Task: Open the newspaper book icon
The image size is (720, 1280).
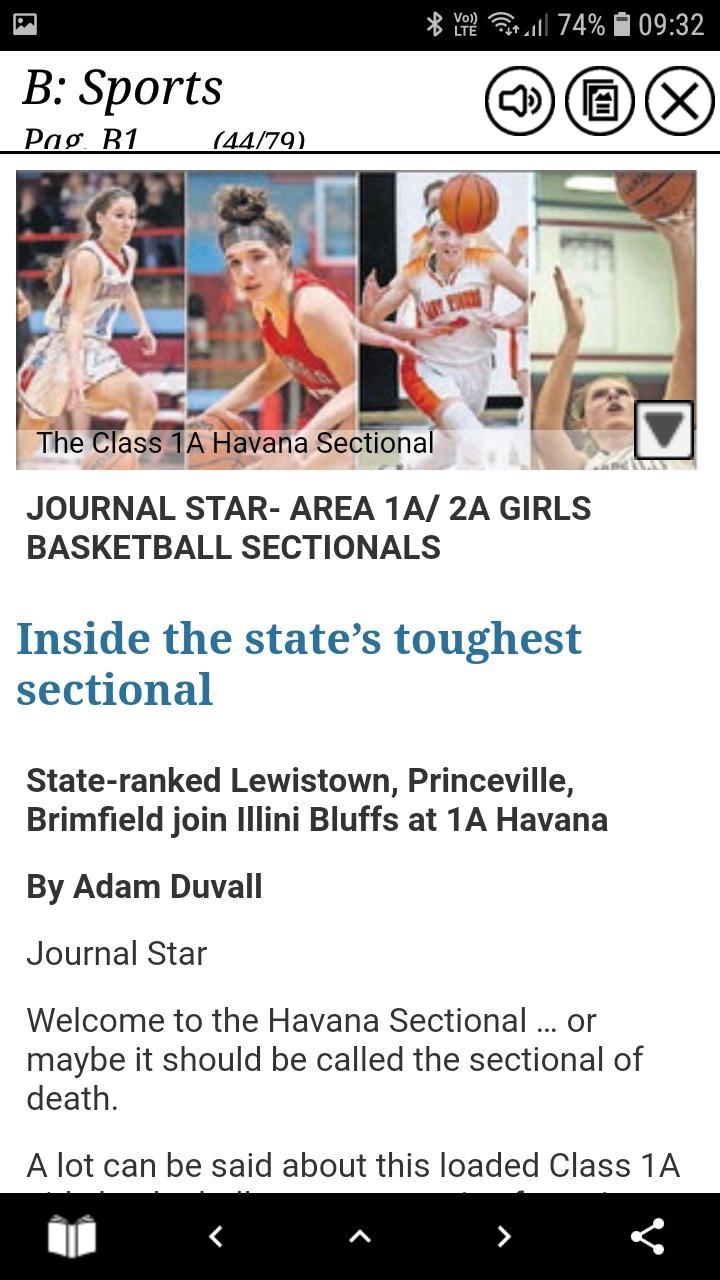Action: (x=72, y=1237)
